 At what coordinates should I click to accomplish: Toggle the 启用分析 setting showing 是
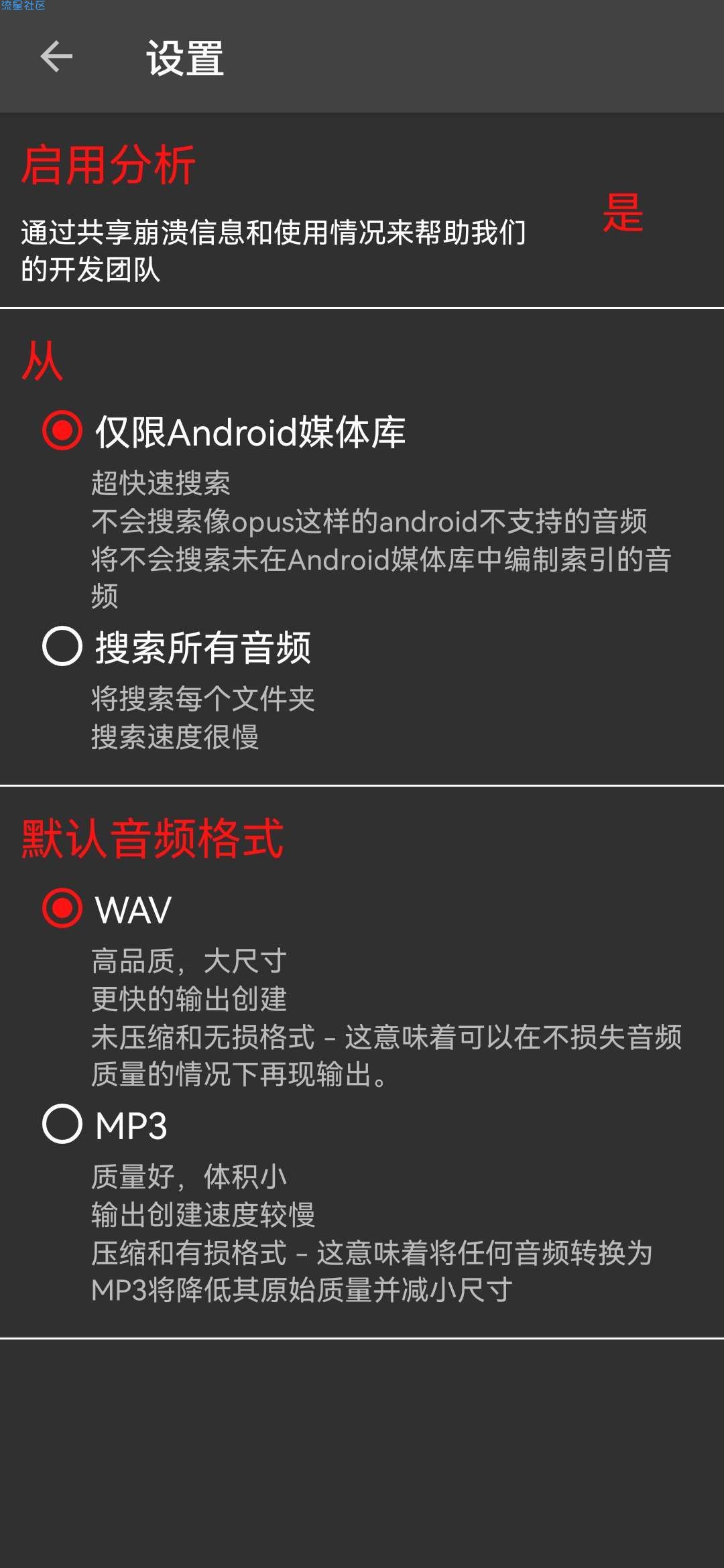(622, 213)
